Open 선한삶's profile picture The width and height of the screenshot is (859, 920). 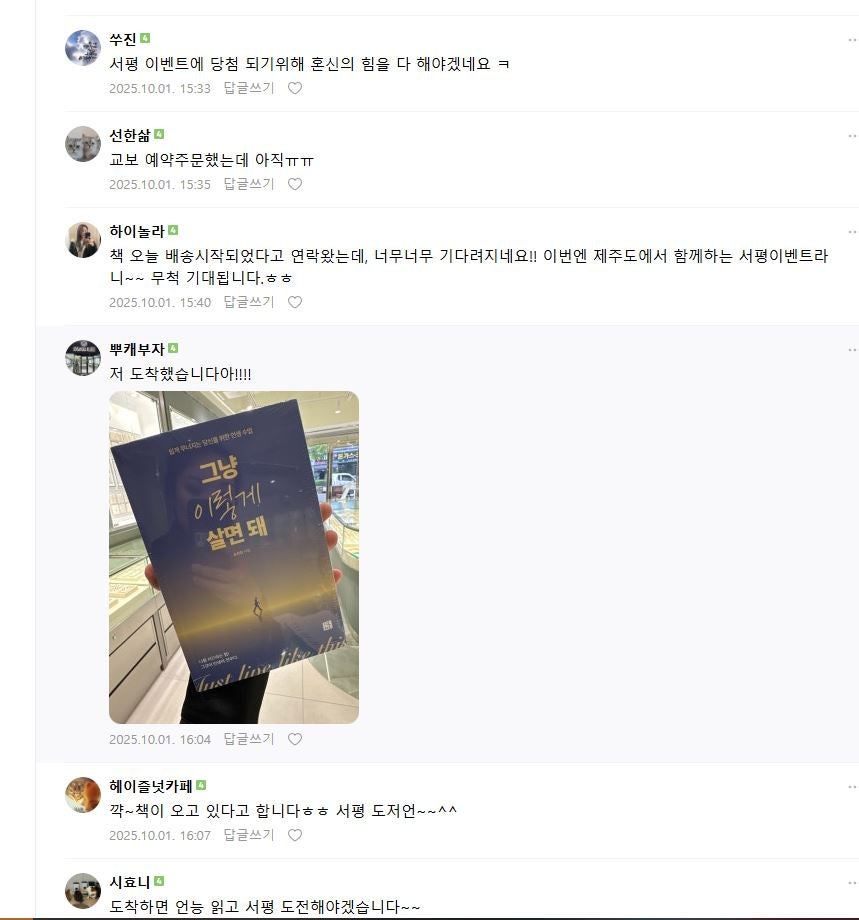tap(82, 144)
